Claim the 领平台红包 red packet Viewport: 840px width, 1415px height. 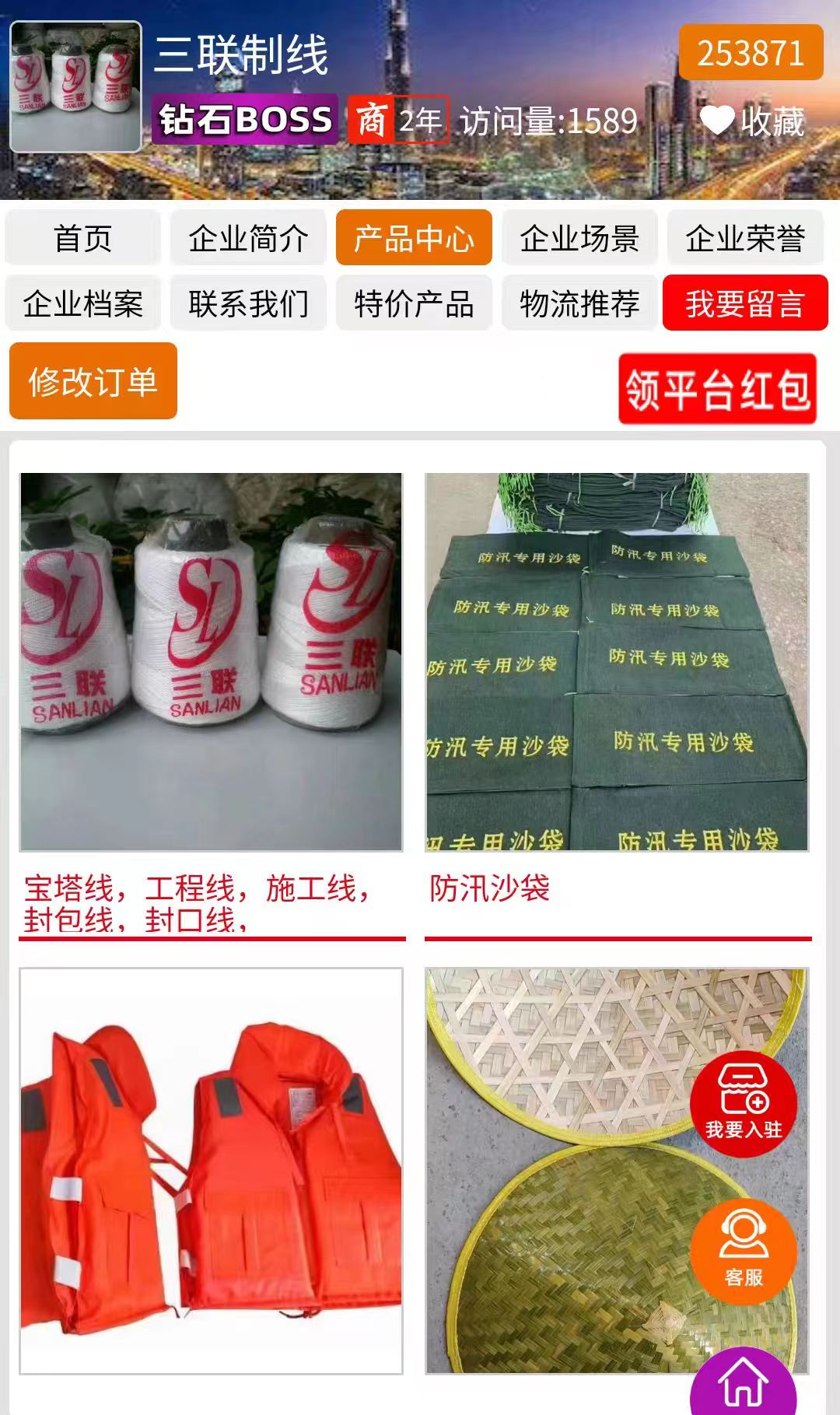click(717, 389)
